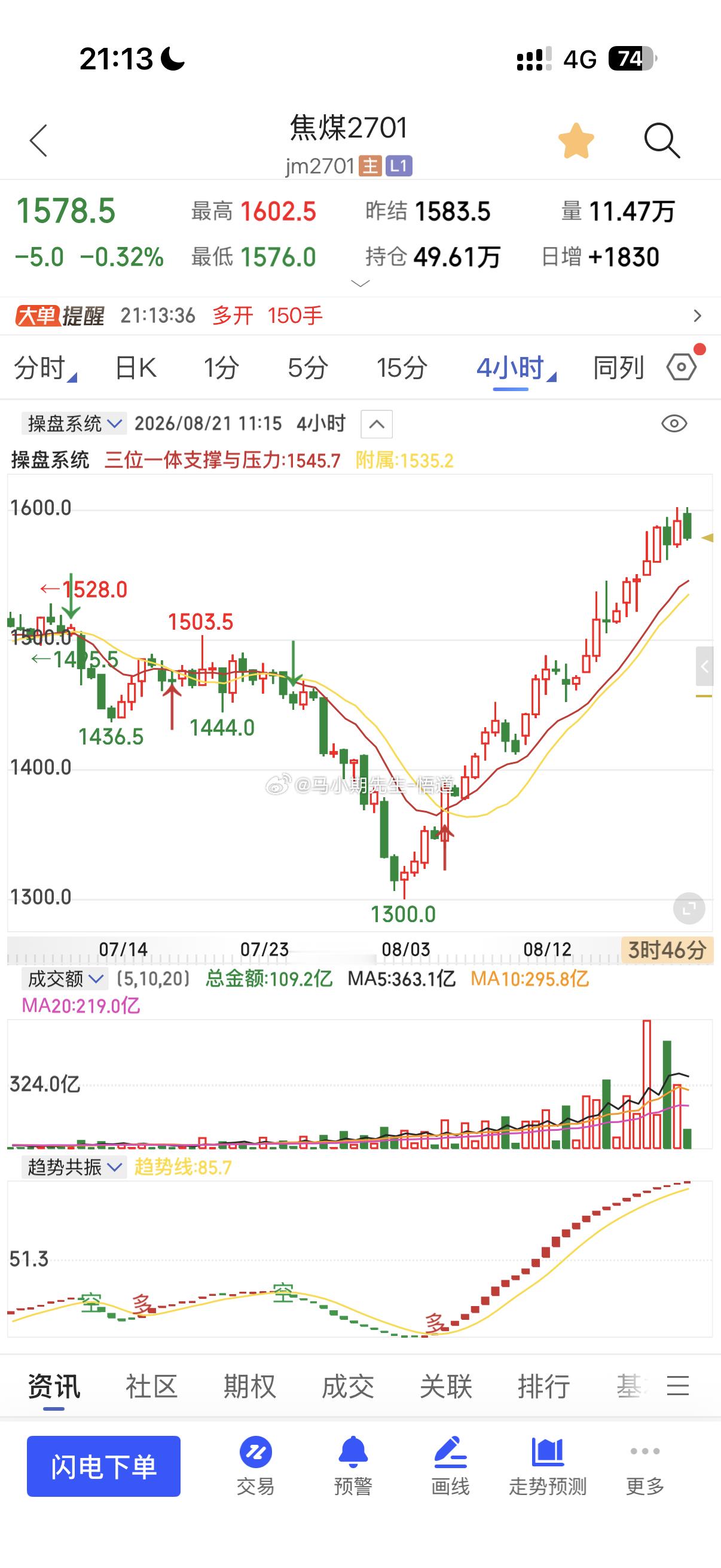Toggle indicator visibility with the eye icon
721x1568 pixels.
(x=674, y=423)
